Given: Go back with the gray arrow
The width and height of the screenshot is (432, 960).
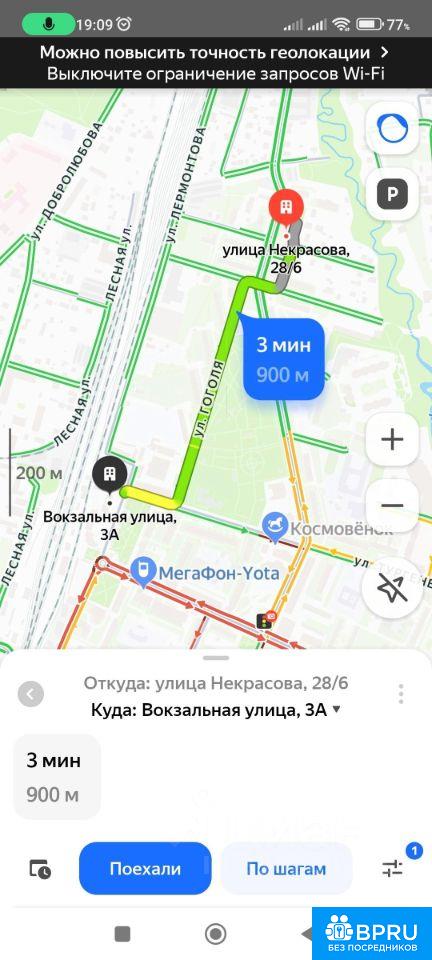Looking at the screenshot, I should (31, 694).
